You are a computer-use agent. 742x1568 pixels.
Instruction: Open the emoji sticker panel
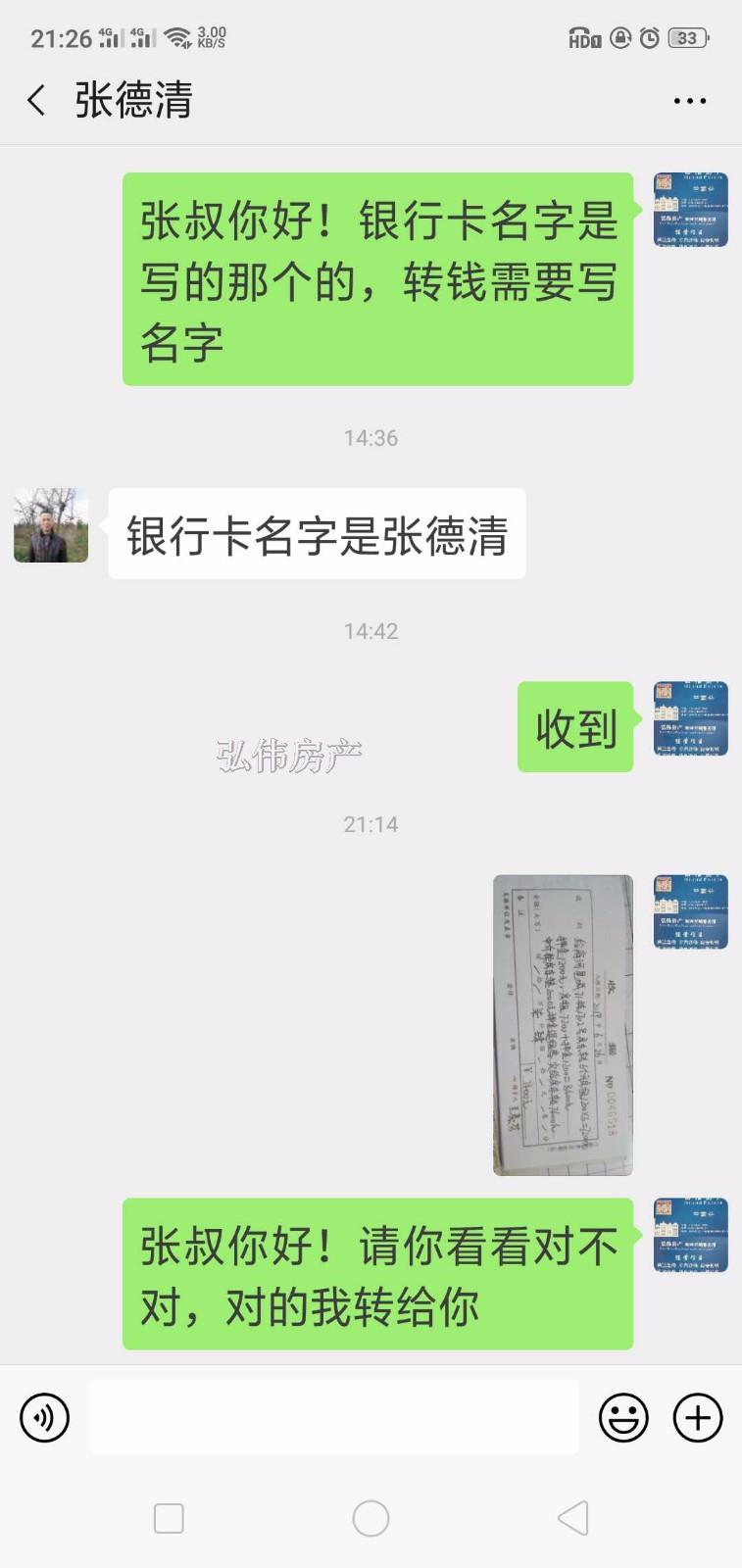[623, 1417]
